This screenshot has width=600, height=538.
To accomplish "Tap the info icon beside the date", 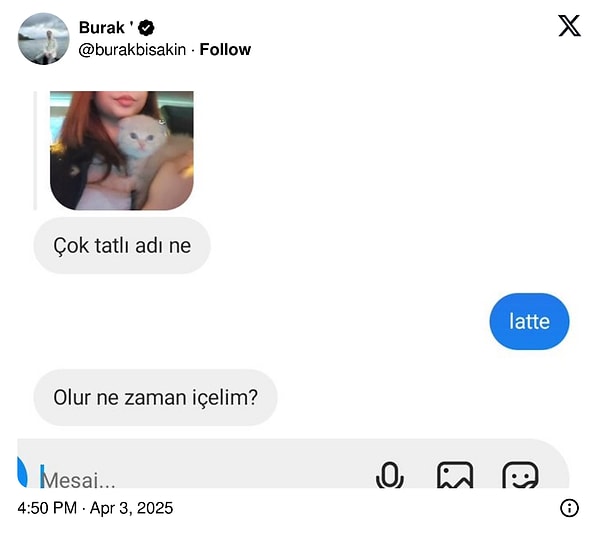I will (569, 508).
